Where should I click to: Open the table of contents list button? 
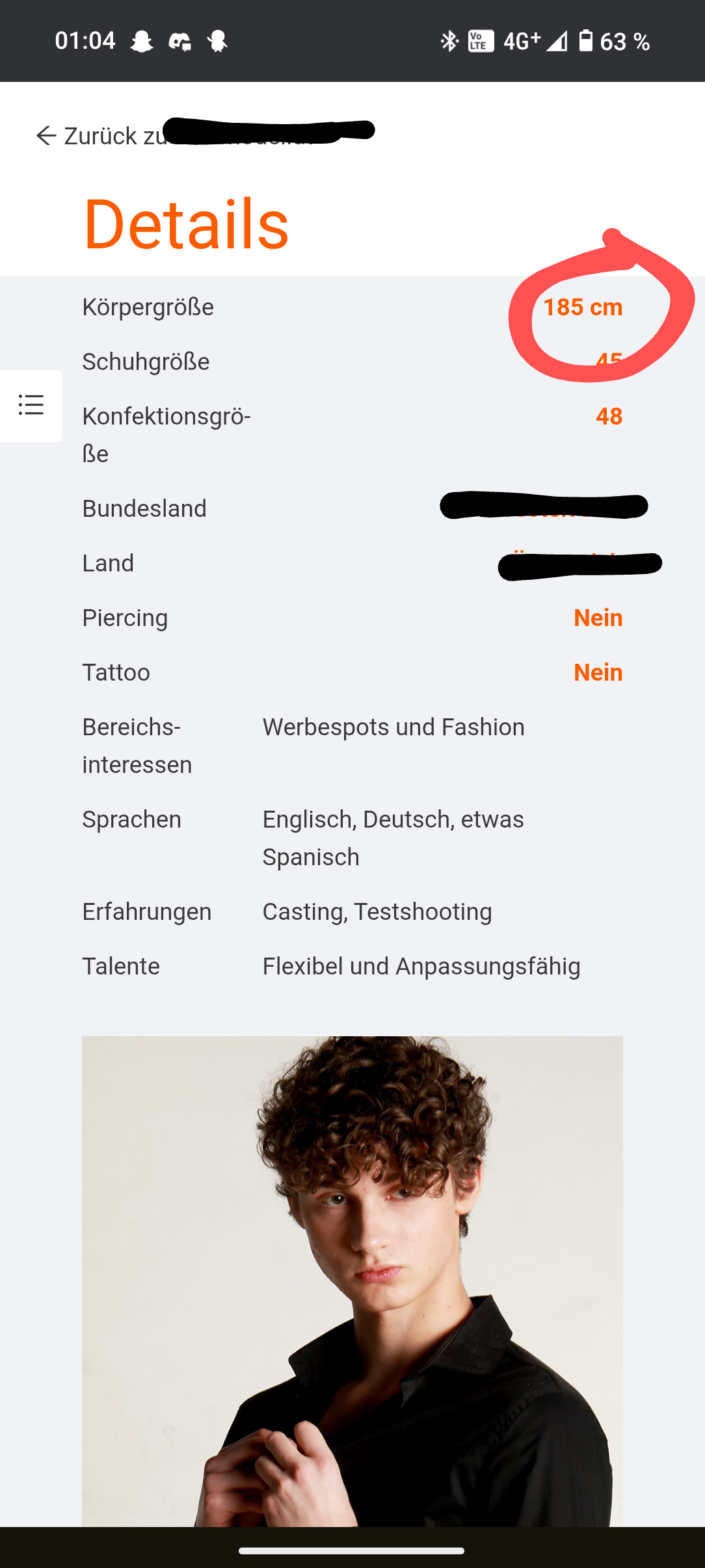tap(31, 406)
